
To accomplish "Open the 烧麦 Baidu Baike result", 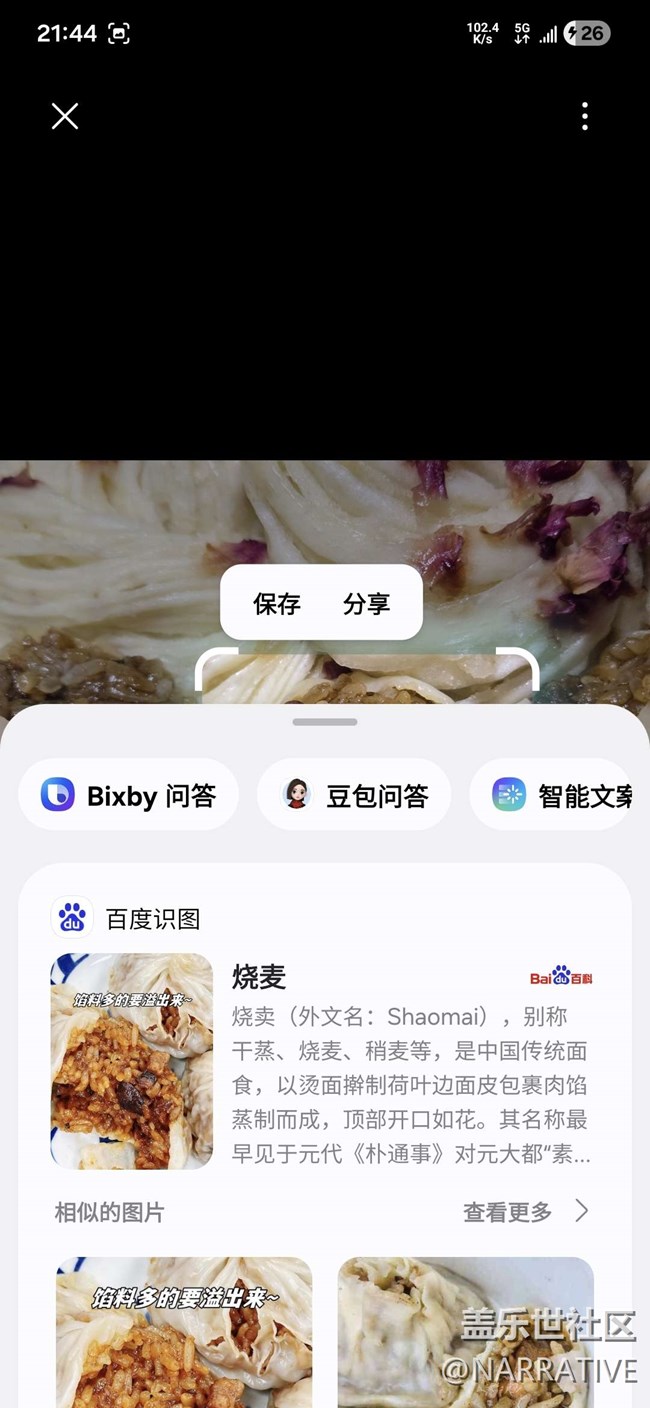I will (x=410, y=1060).
